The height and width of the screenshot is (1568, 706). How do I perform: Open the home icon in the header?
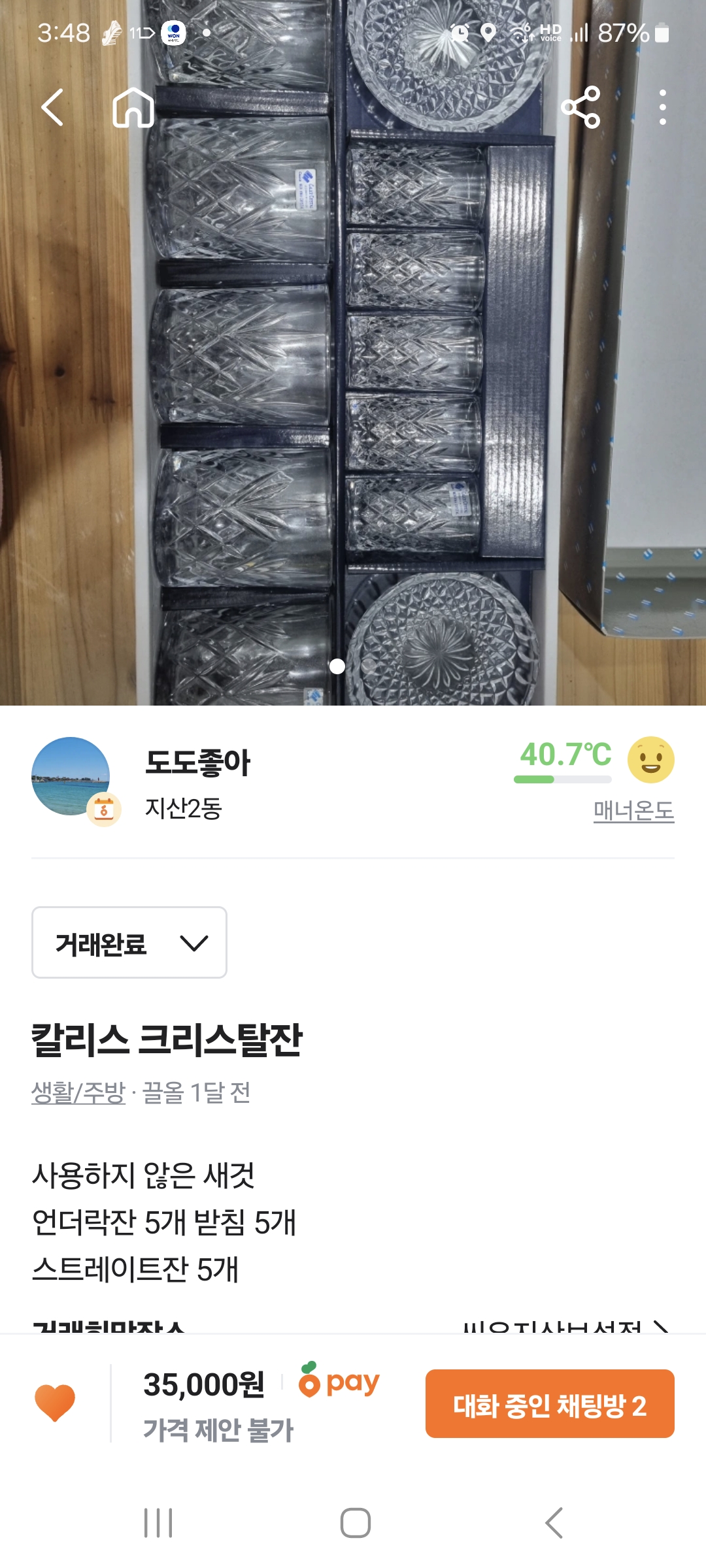133,107
